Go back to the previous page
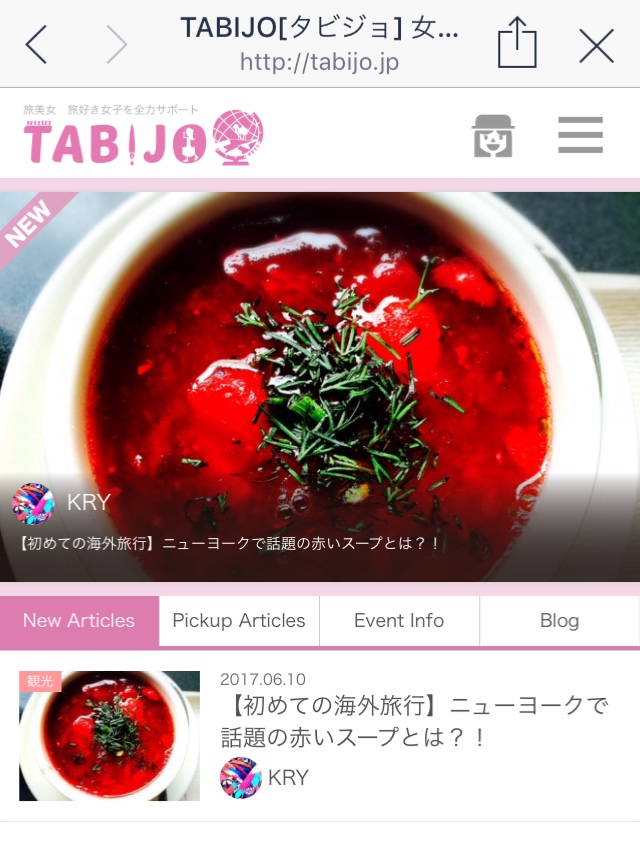This screenshot has width=640, height=841. (x=37, y=45)
